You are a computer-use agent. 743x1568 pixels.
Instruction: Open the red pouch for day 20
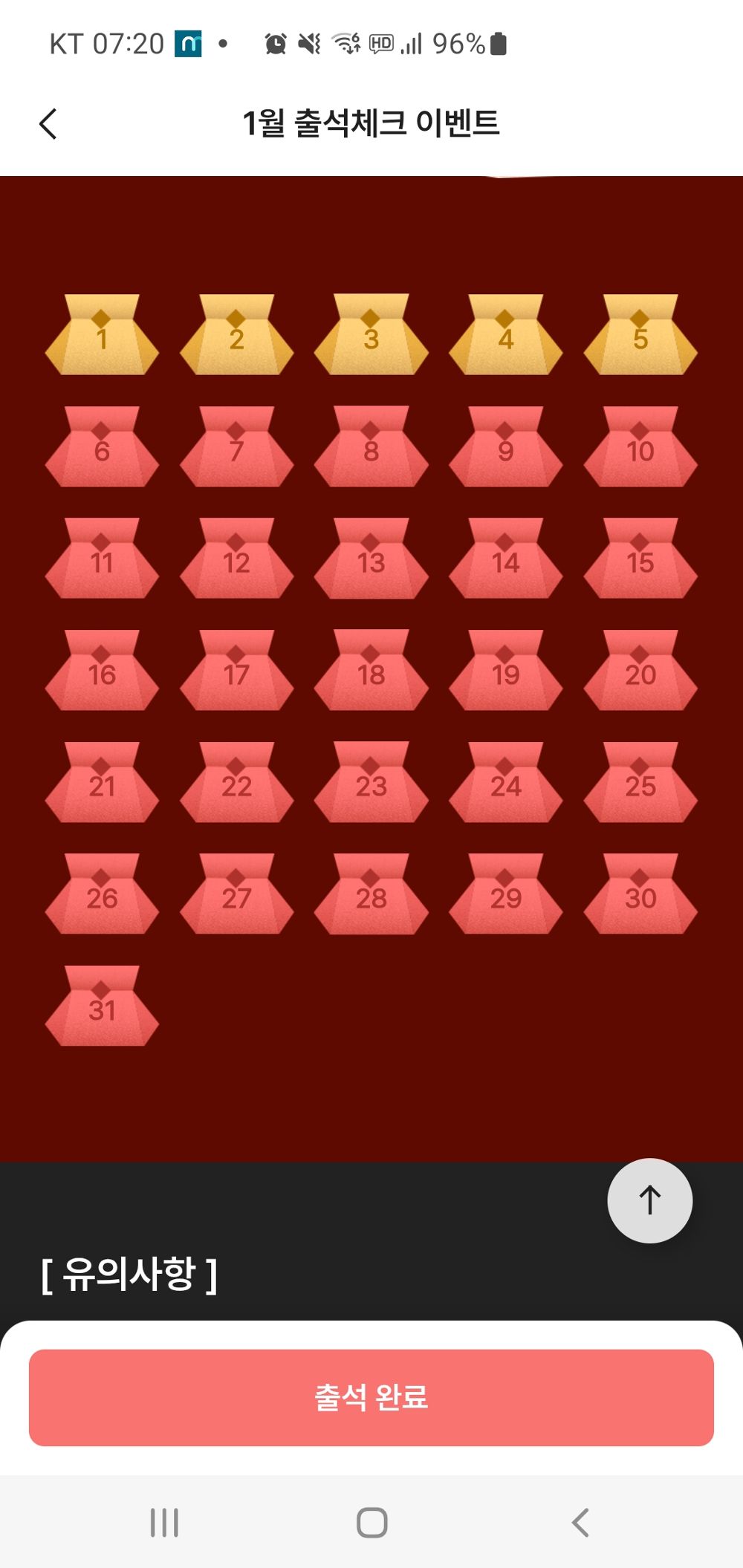(640, 671)
